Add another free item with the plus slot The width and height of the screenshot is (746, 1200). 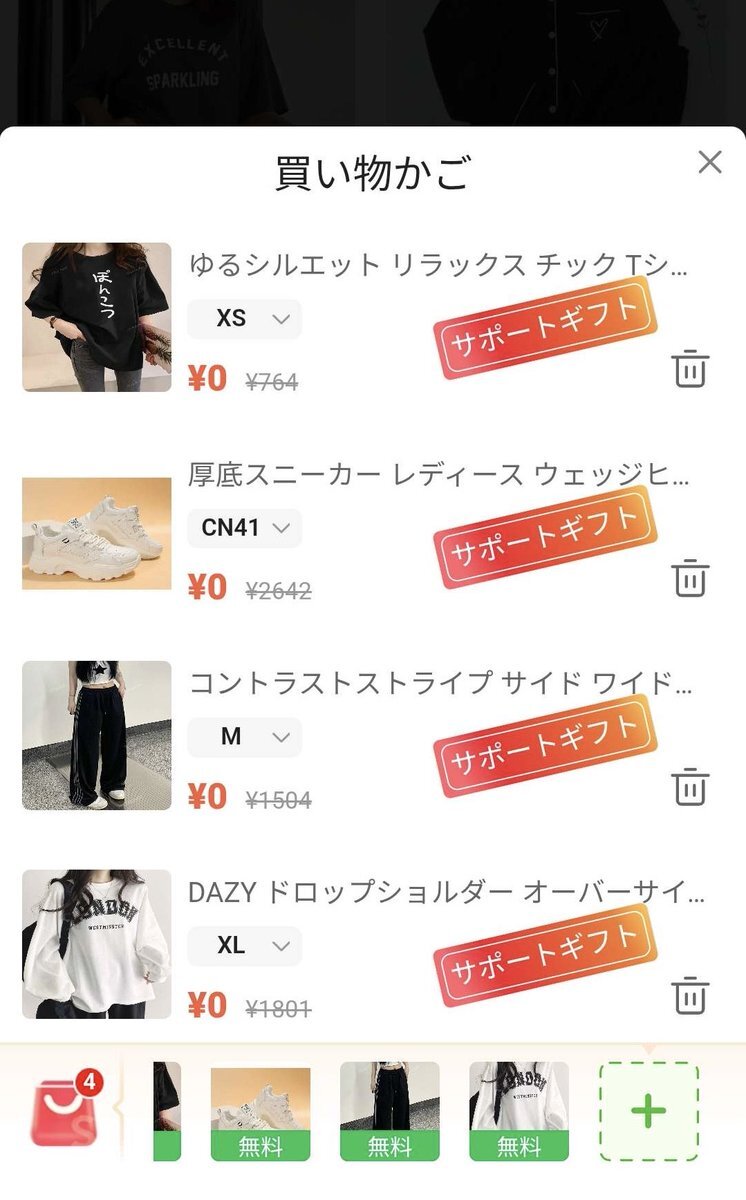click(x=648, y=1111)
